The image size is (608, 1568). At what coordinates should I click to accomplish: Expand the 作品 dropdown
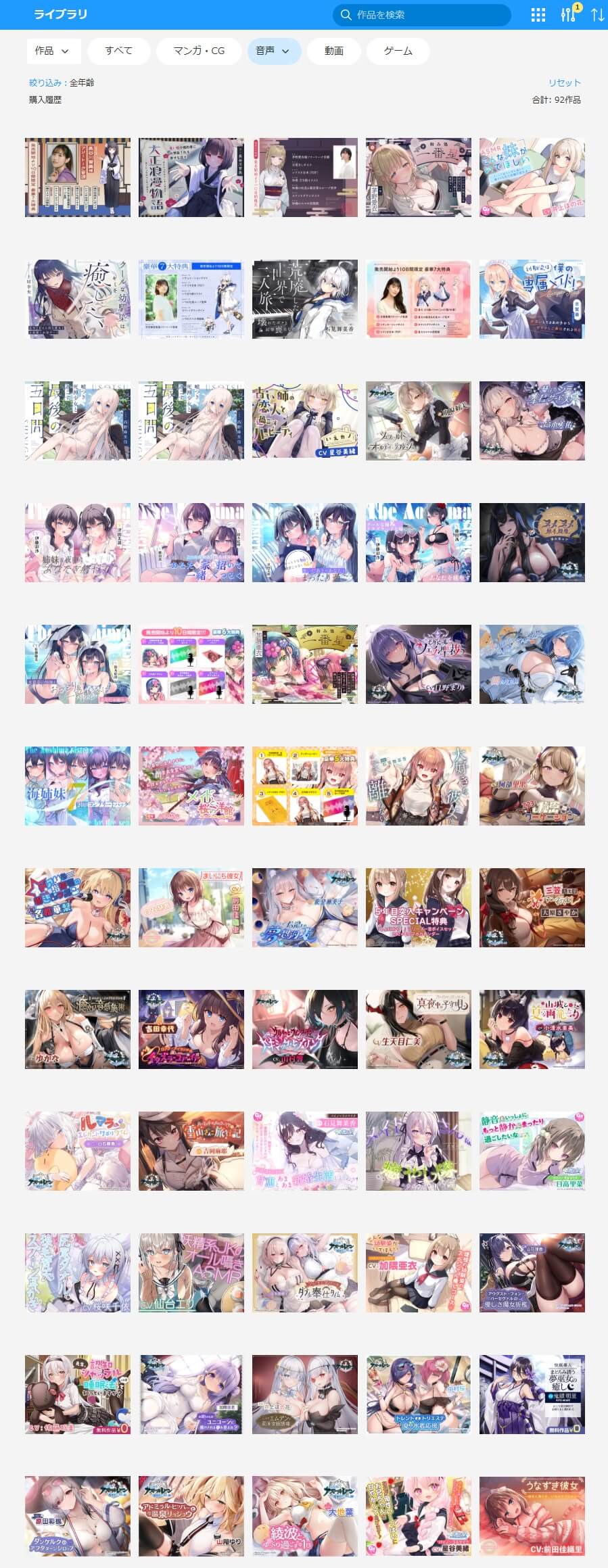point(53,51)
